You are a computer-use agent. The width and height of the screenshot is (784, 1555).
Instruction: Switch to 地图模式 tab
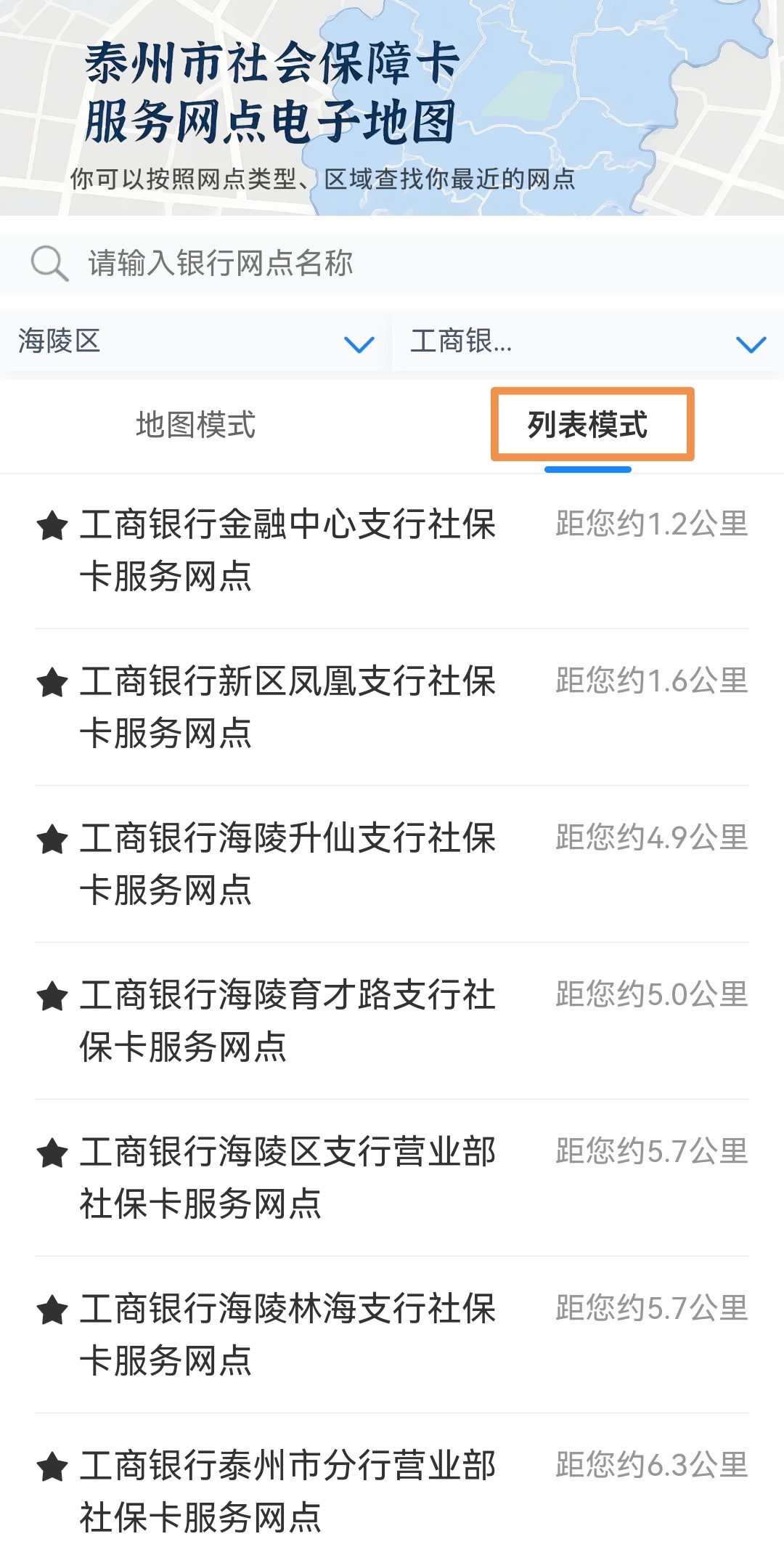[196, 425]
